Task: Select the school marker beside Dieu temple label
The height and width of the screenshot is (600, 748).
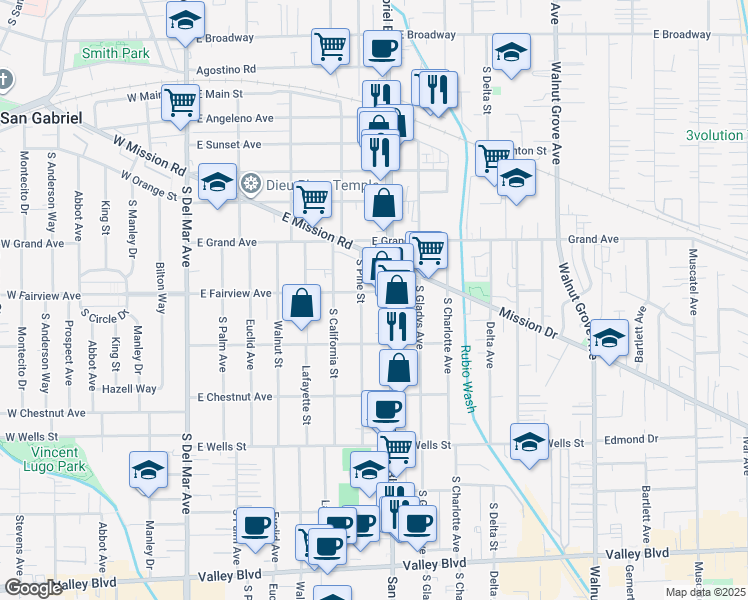Action: [x=216, y=184]
